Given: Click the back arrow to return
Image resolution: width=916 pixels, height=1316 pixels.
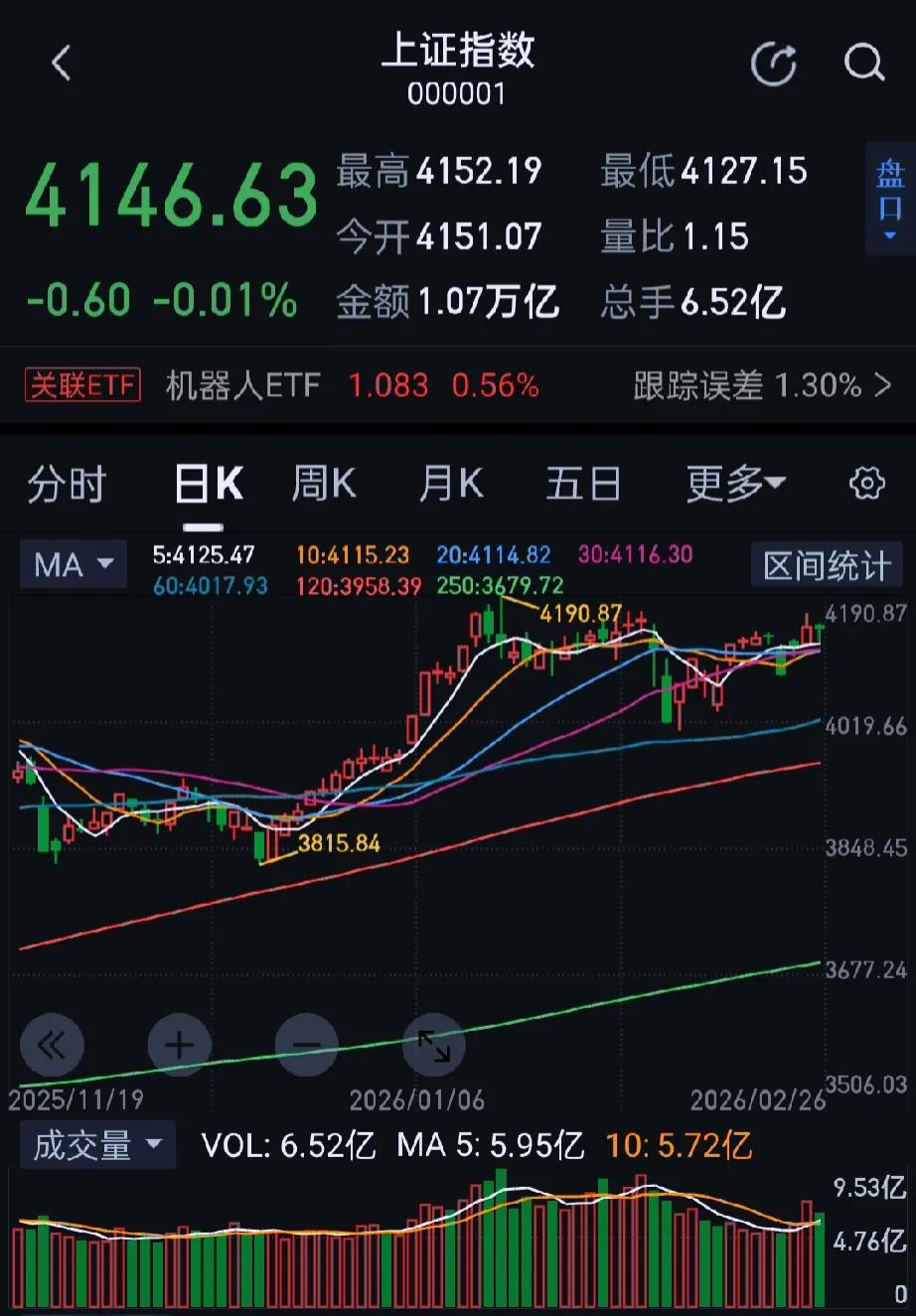Looking at the screenshot, I should point(62,62).
